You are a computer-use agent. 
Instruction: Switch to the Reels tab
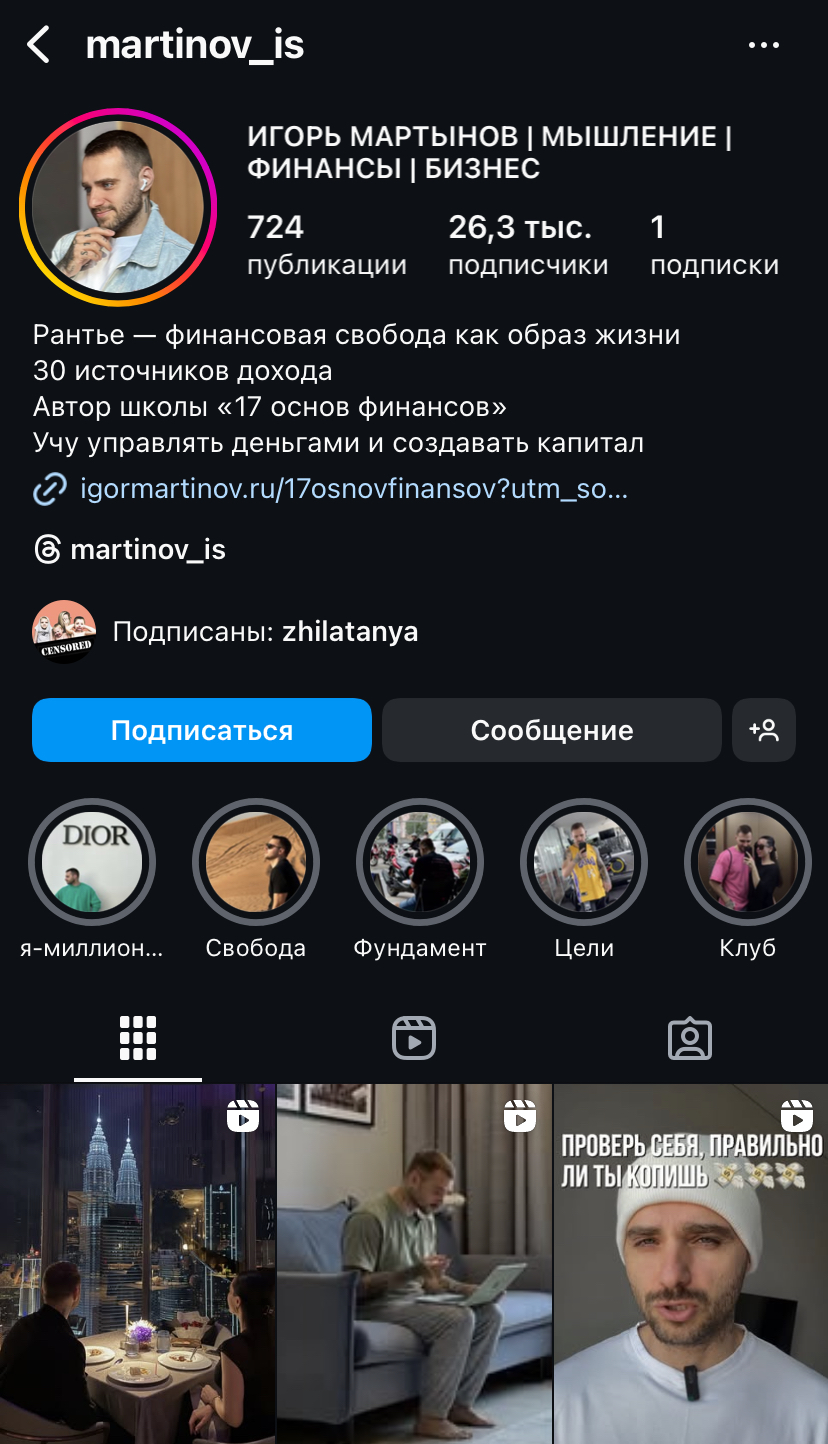pyautogui.click(x=414, y=1039)
